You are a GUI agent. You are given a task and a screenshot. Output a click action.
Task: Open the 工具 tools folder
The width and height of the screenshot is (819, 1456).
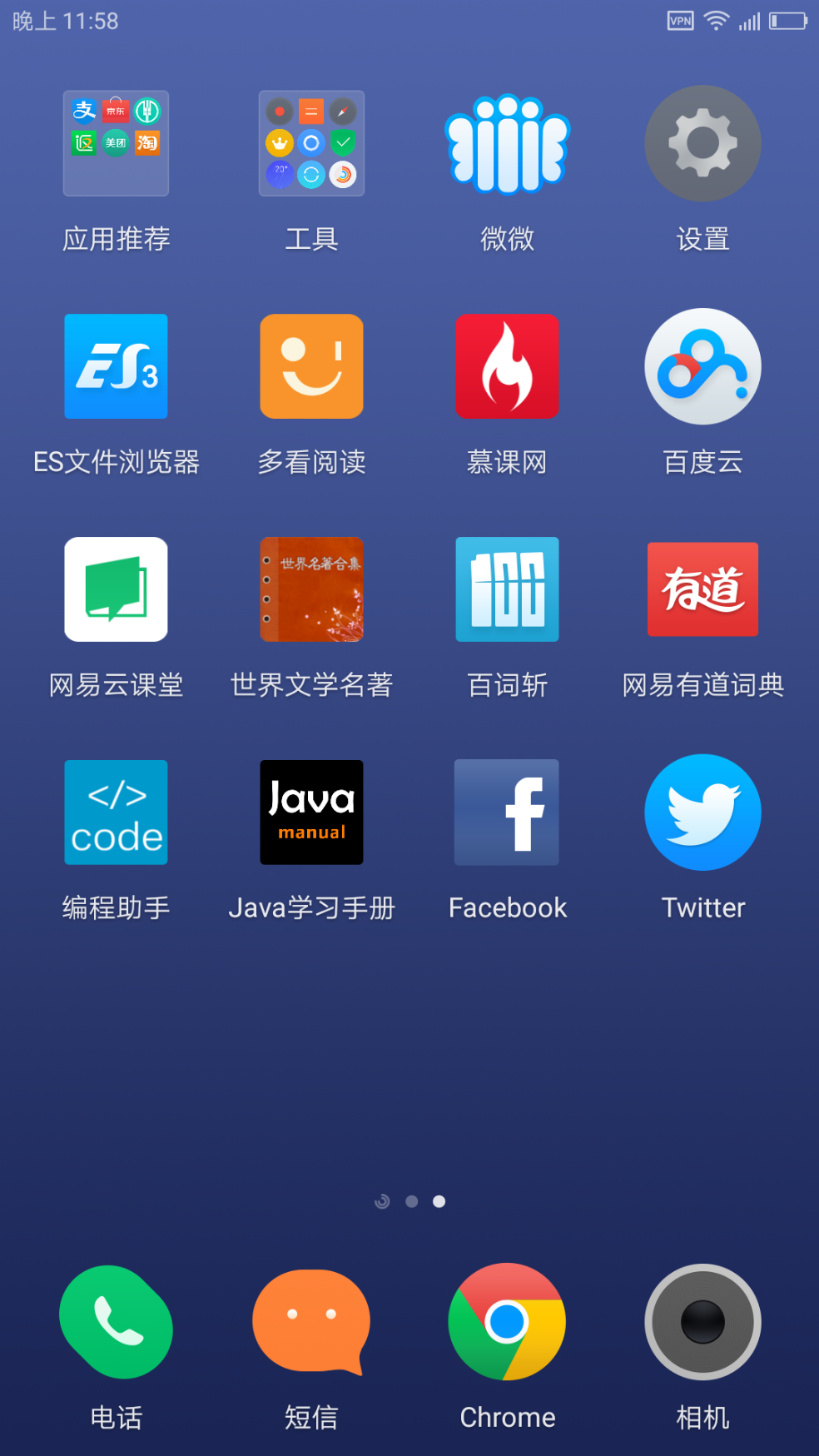[311, 143]
